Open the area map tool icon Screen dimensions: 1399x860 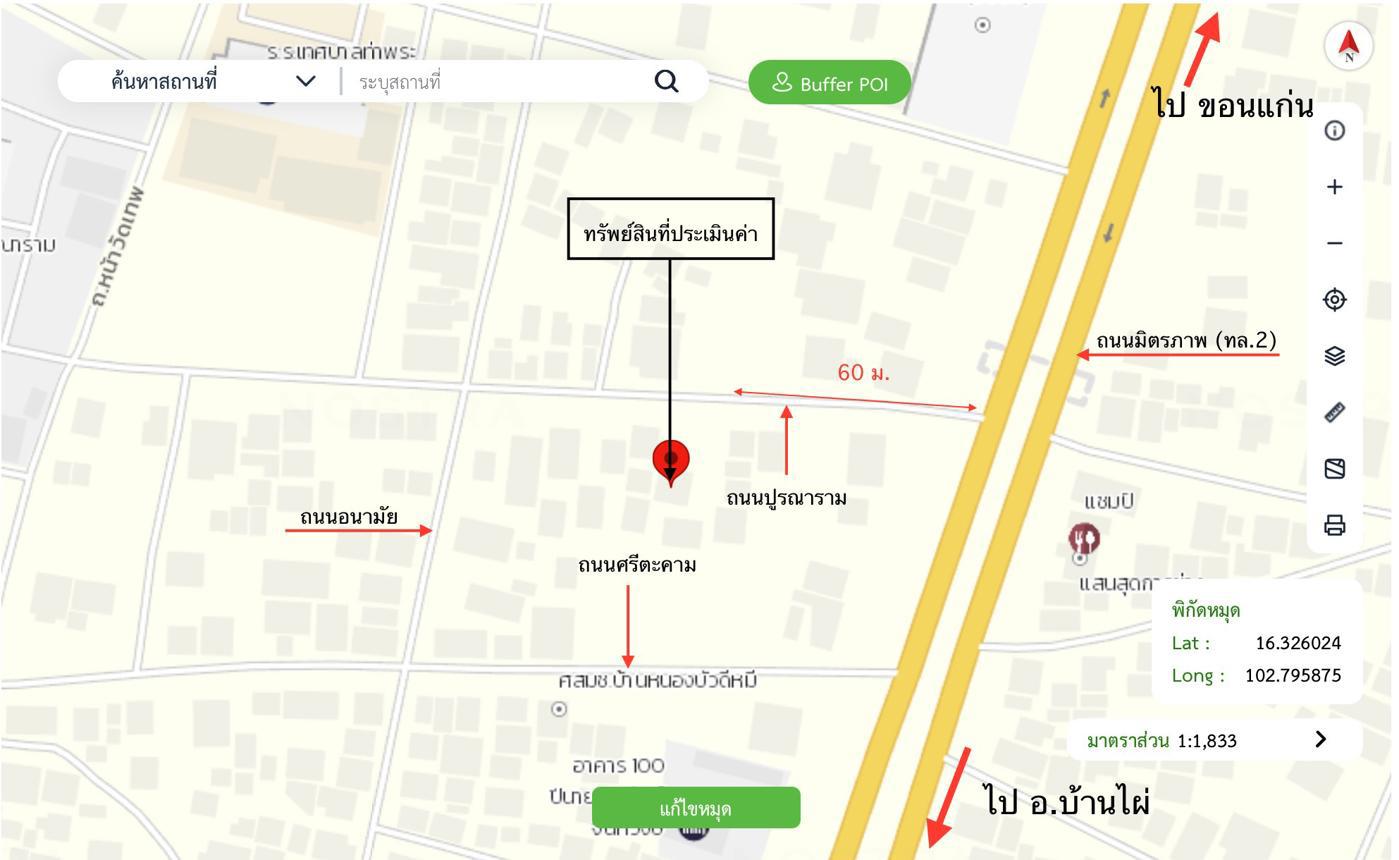(x=1334, y=468)
